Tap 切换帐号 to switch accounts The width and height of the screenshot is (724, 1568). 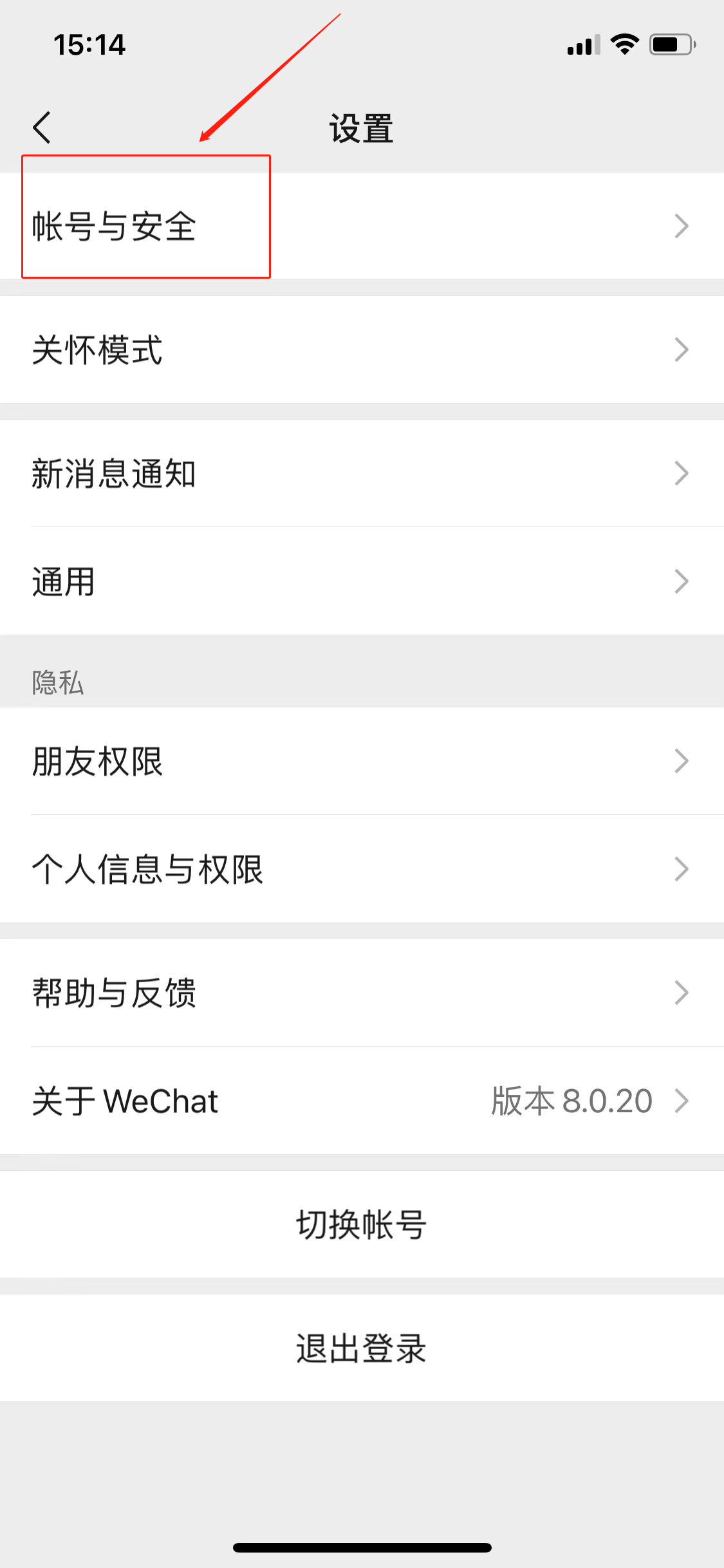(361, 1224)
